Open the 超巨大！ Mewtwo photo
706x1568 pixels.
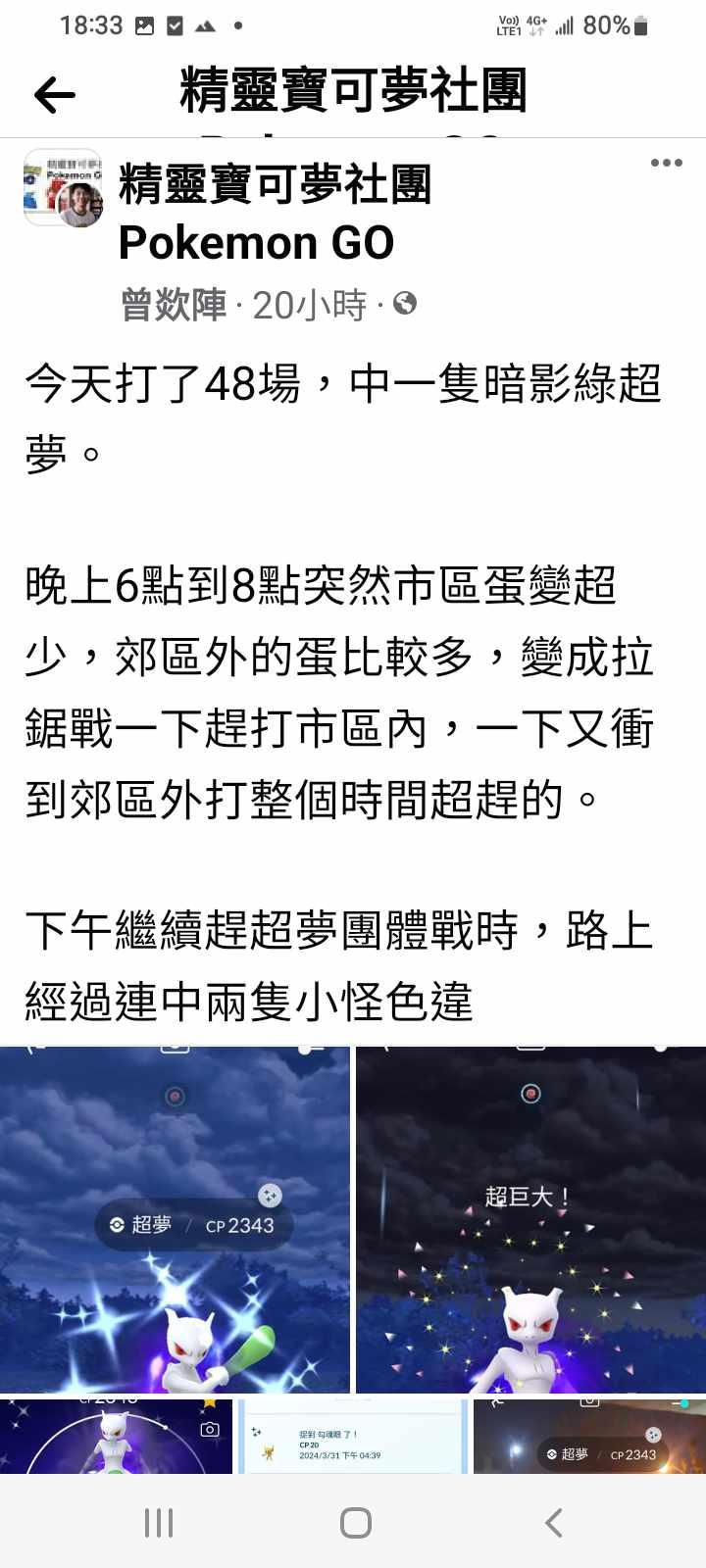pyautogui.click(x=530, y=1219)
